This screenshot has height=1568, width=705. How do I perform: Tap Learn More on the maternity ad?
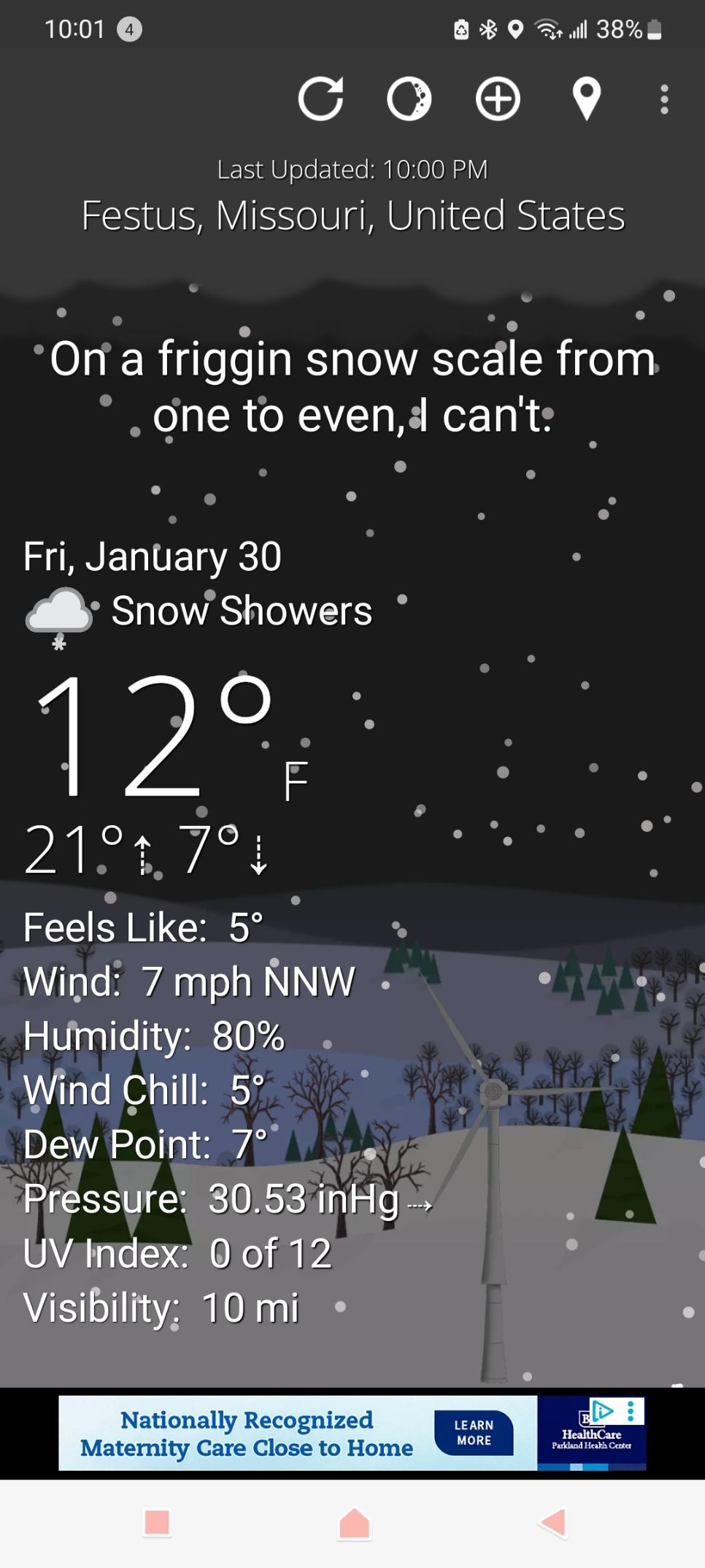(474, 1433)
